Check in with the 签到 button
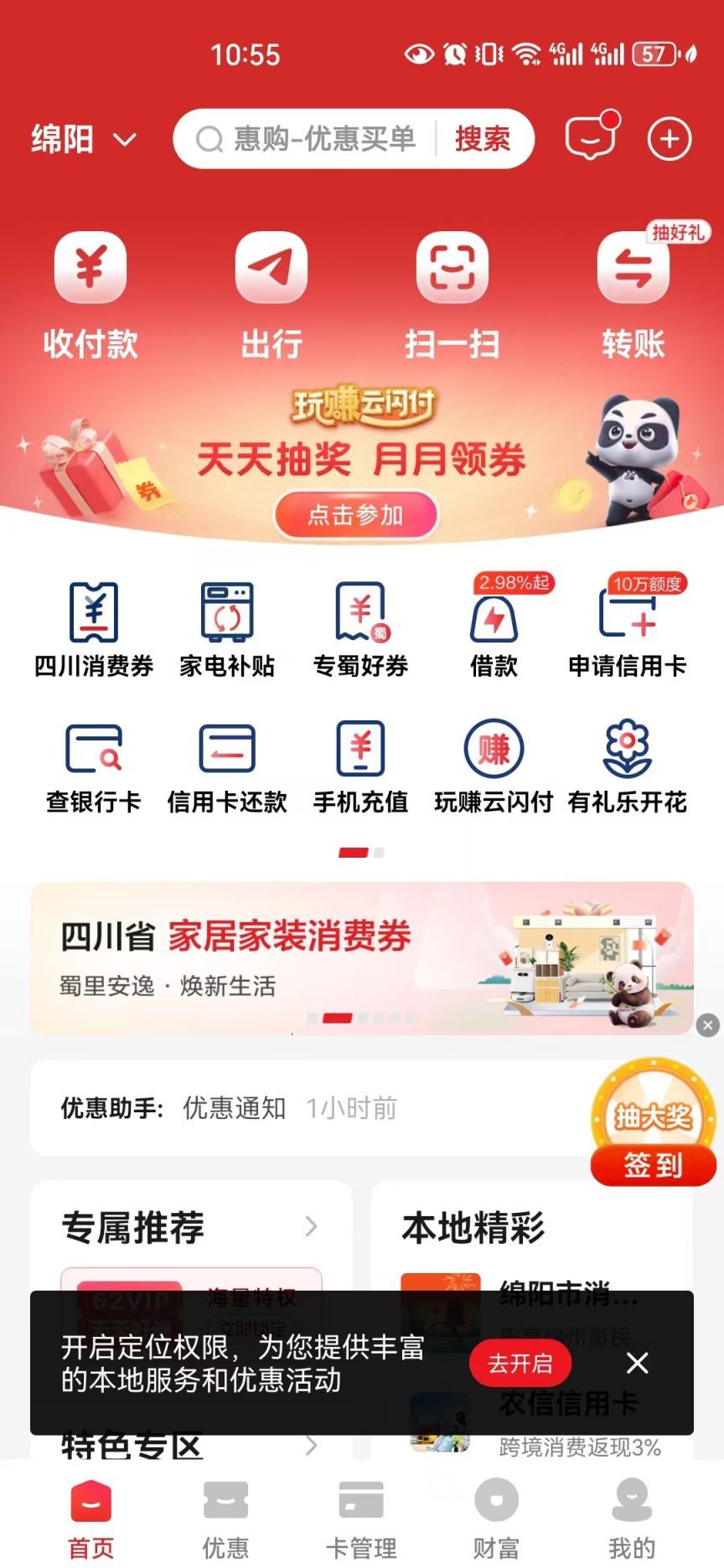The image size is (724, 1568). coord(653,1165)
